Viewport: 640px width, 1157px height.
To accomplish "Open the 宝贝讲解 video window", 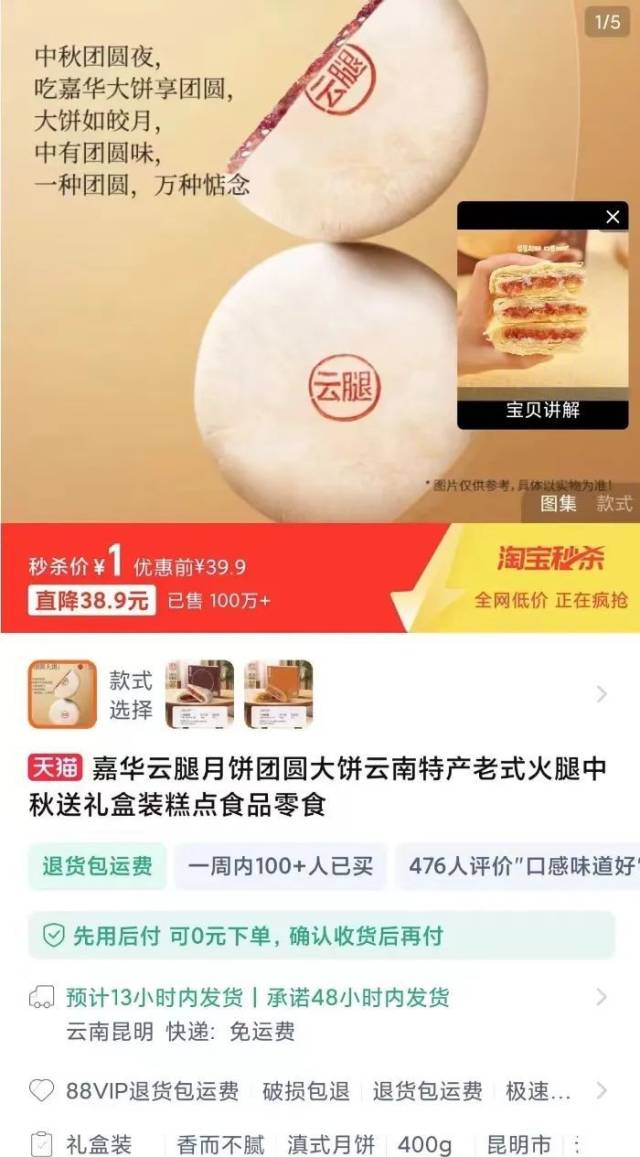I will pos(543,320).
